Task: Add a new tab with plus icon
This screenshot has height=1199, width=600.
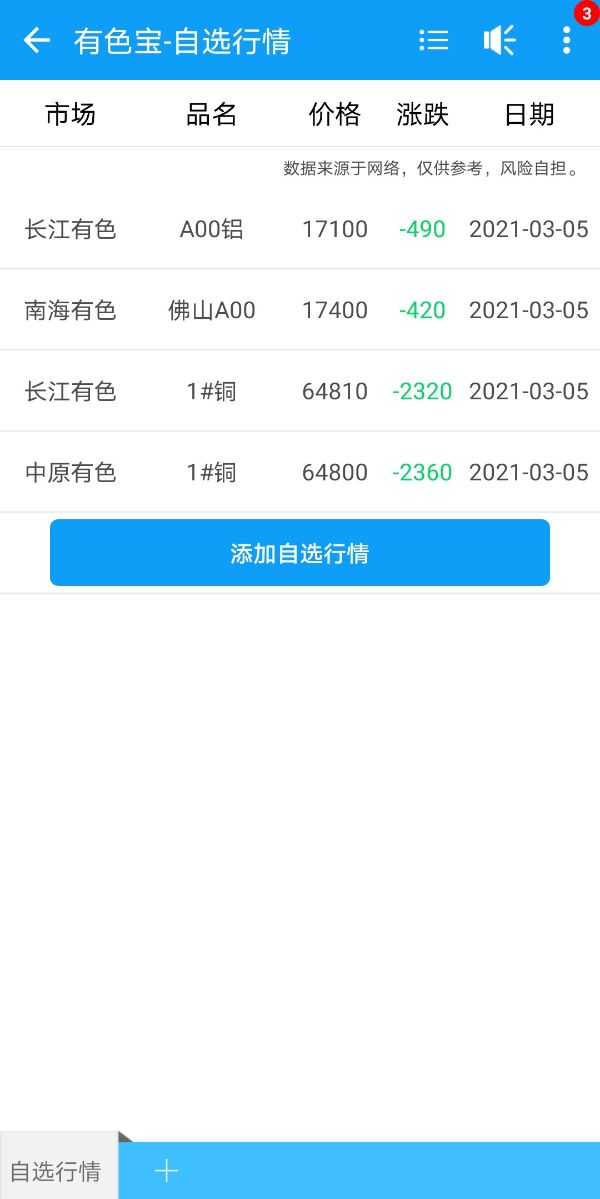Action: click(166, 1171)
